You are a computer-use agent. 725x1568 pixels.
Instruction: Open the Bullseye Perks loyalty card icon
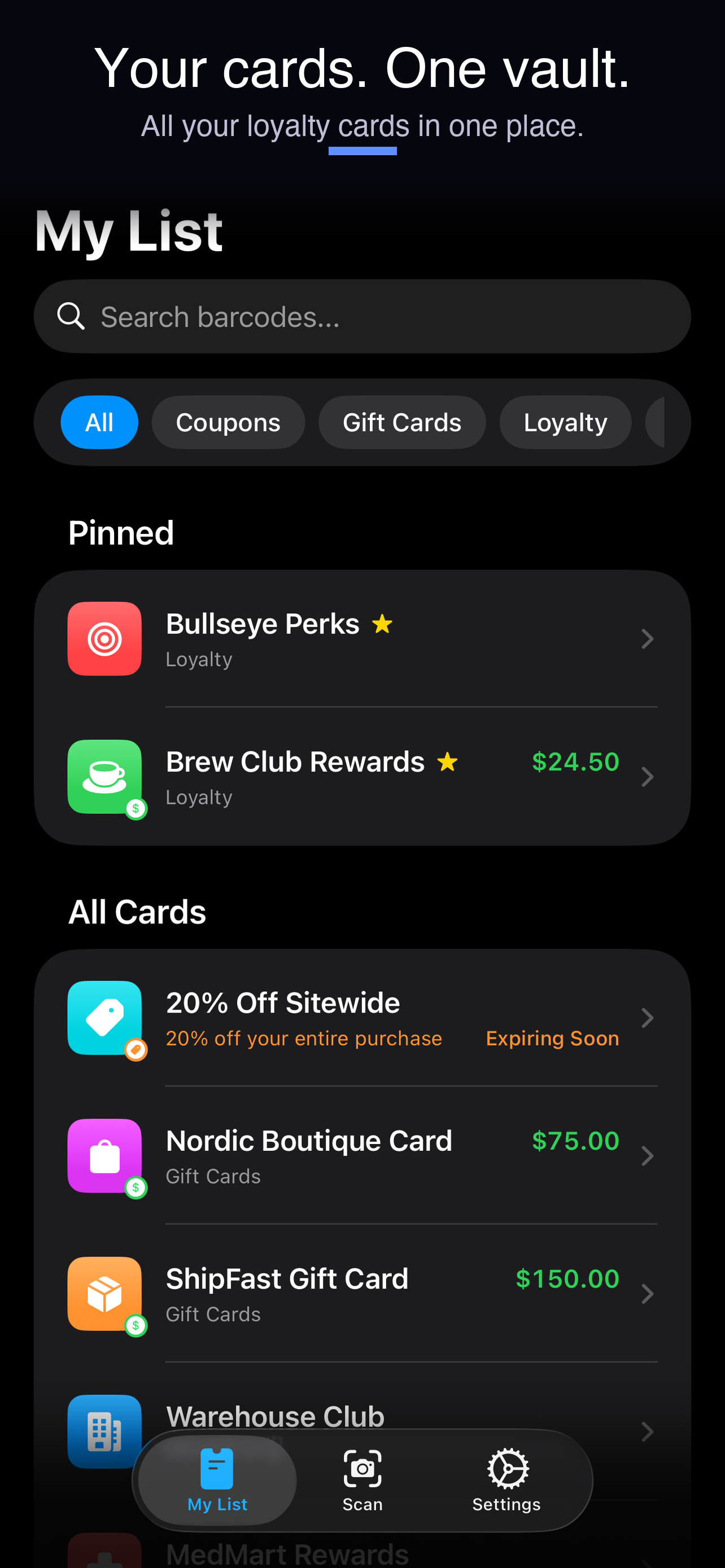pos(104,638)
